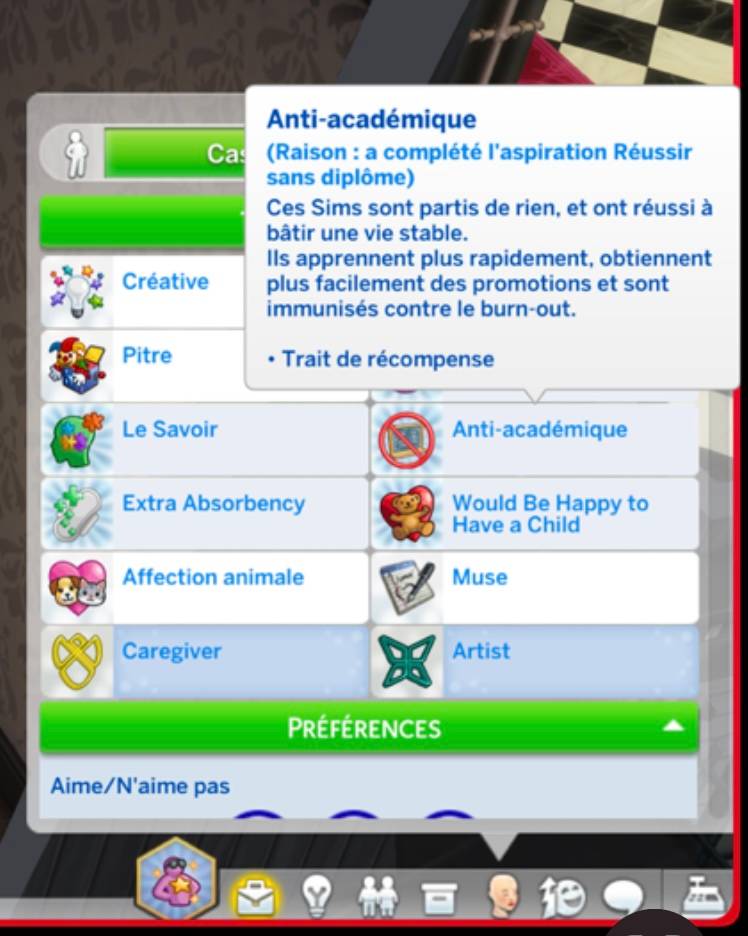
Task: Open the career briefcase panel
Action: coord(256,895)
